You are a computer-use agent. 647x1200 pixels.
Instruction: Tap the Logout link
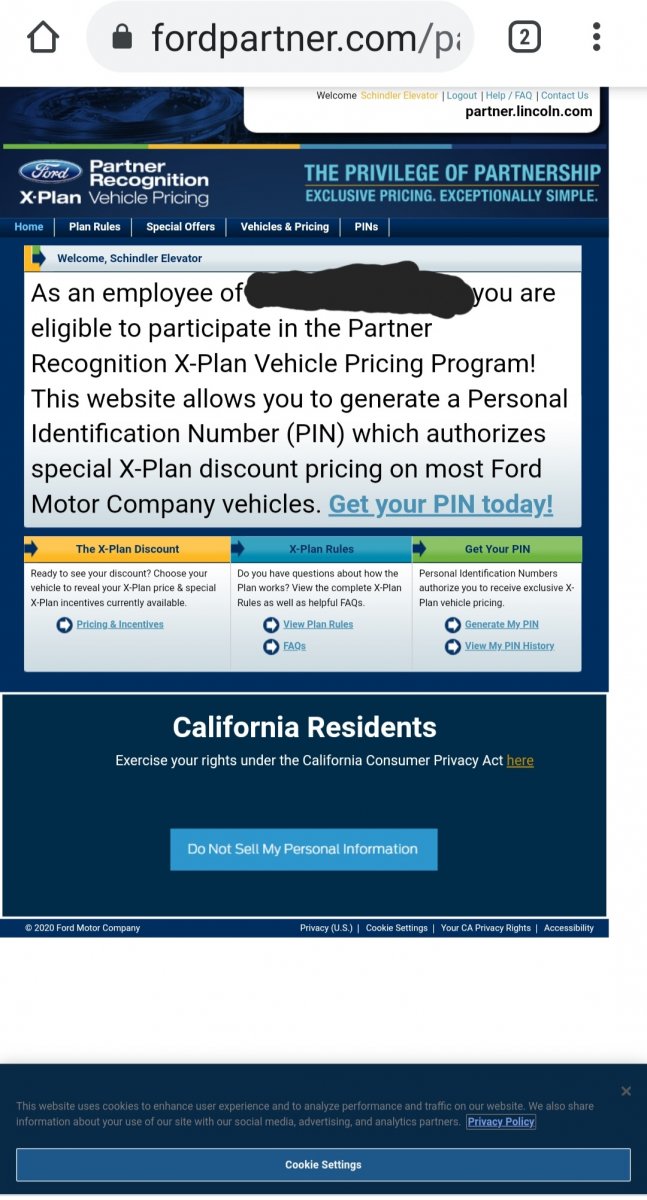tap(462, 96)
